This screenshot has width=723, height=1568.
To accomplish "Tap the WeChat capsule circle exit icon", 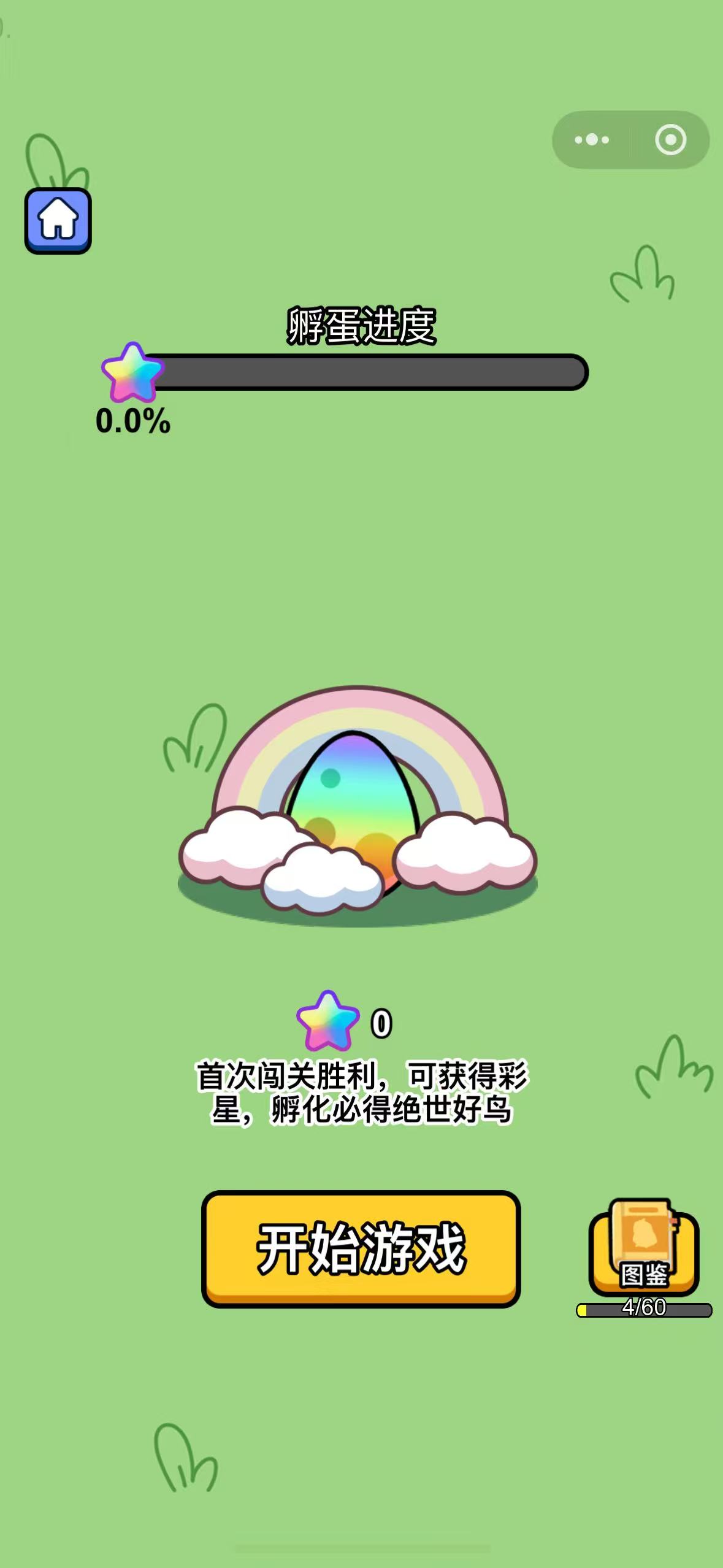I will tap(671, 140).
